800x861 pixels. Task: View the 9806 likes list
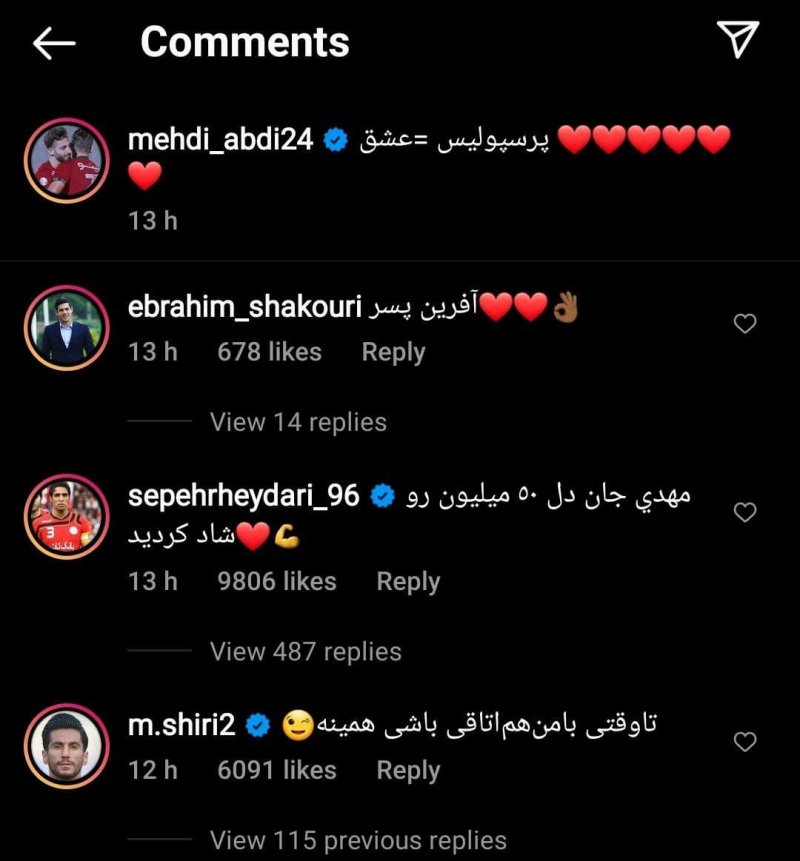(x=276, y=581)
